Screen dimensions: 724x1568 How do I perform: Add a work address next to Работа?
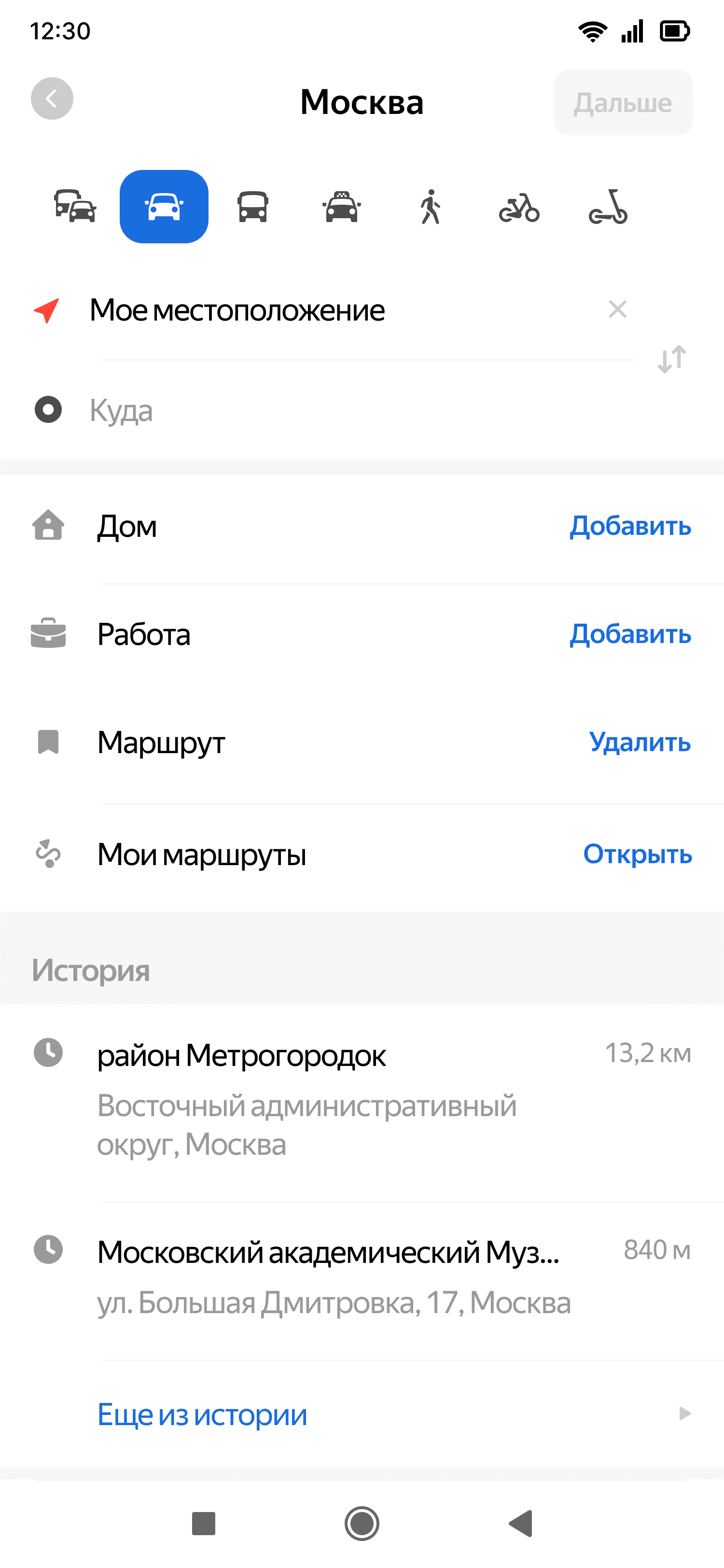630,634
